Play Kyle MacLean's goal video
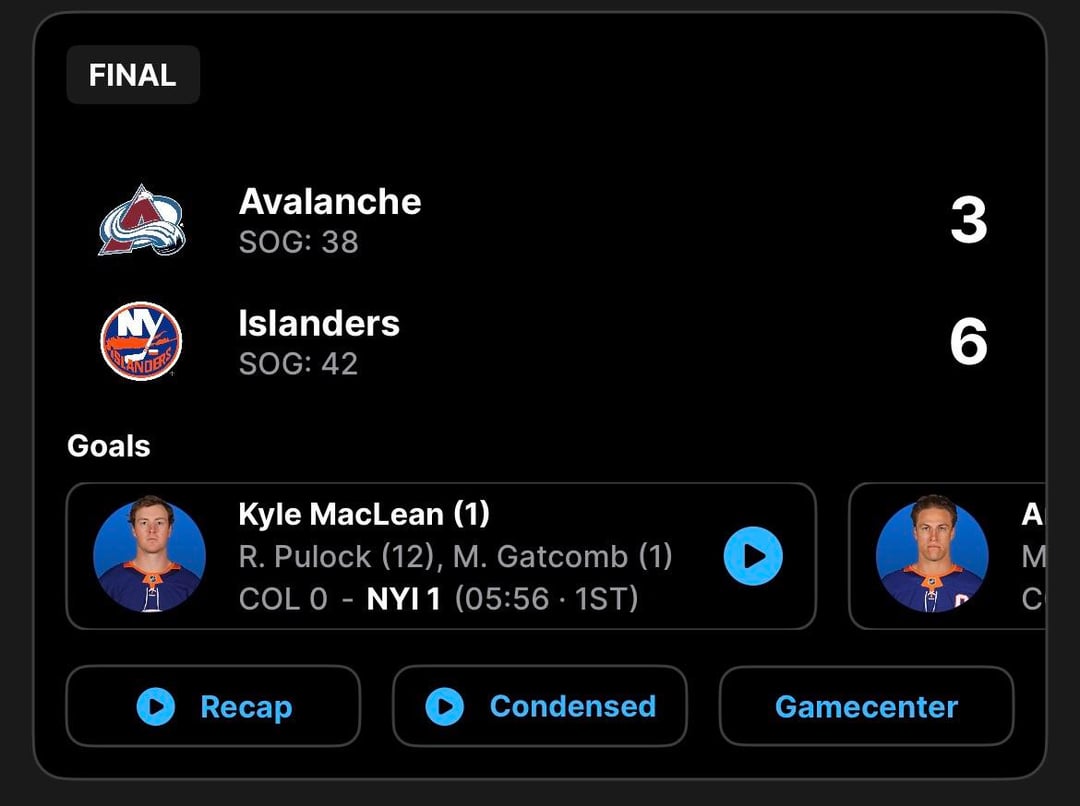 pos(752,556)
